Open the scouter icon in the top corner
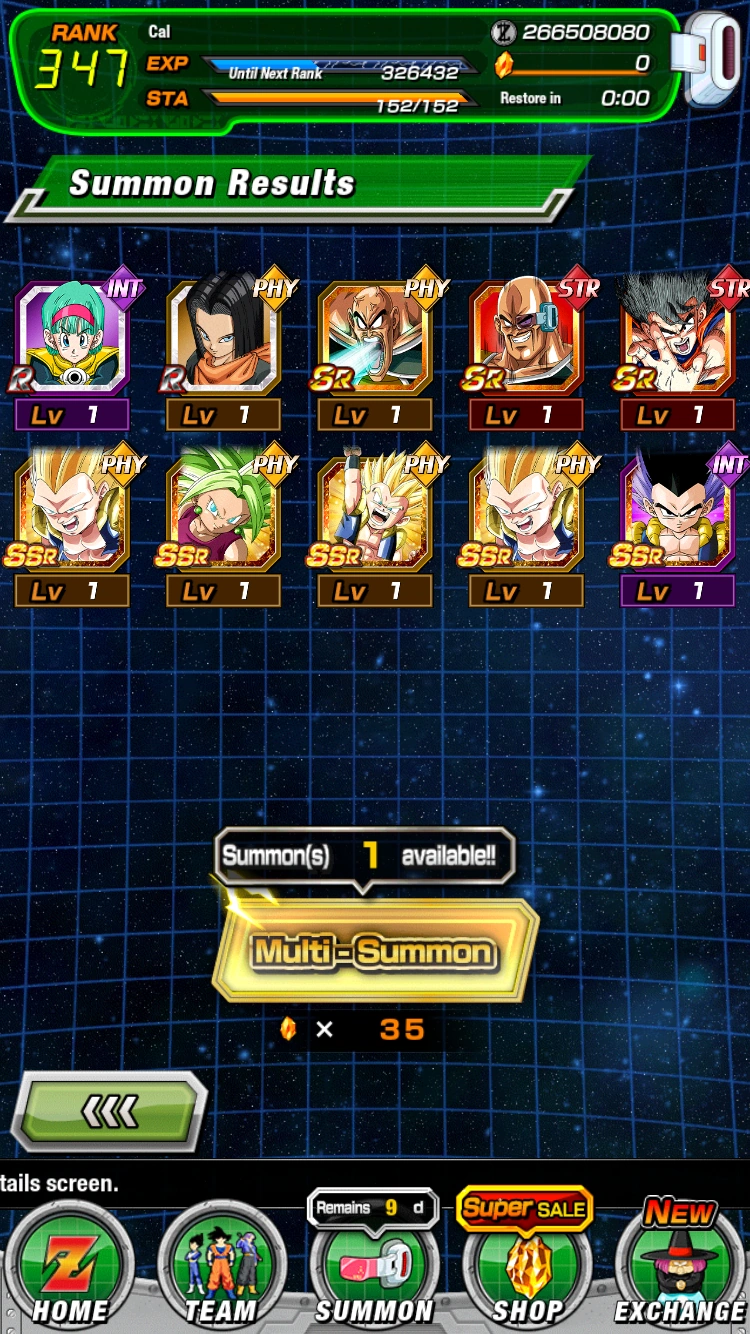Screen dimensions: 750x1334 click(712, 60)
